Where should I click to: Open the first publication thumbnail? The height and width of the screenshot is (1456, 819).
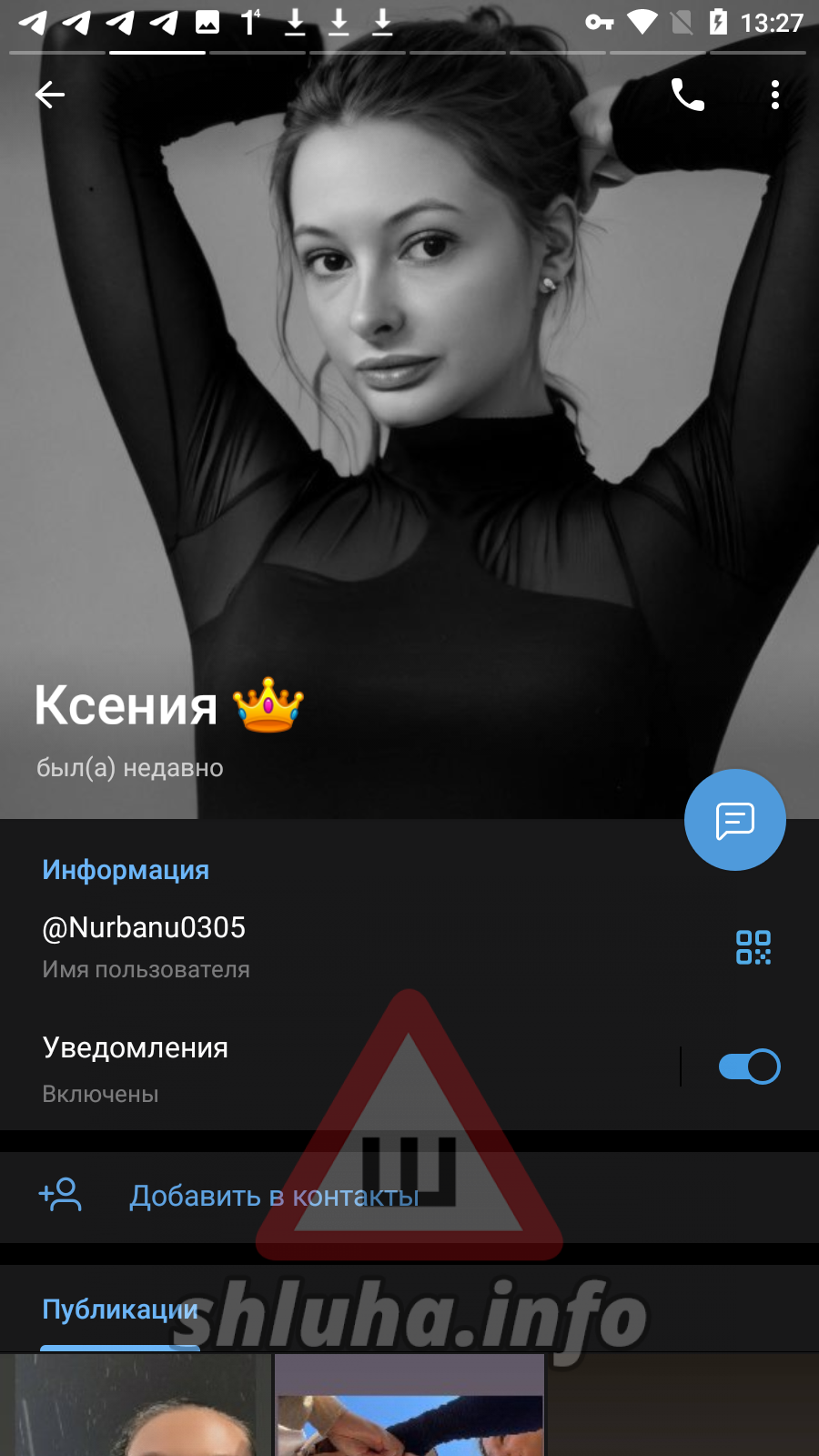[x=136, y=1405]
